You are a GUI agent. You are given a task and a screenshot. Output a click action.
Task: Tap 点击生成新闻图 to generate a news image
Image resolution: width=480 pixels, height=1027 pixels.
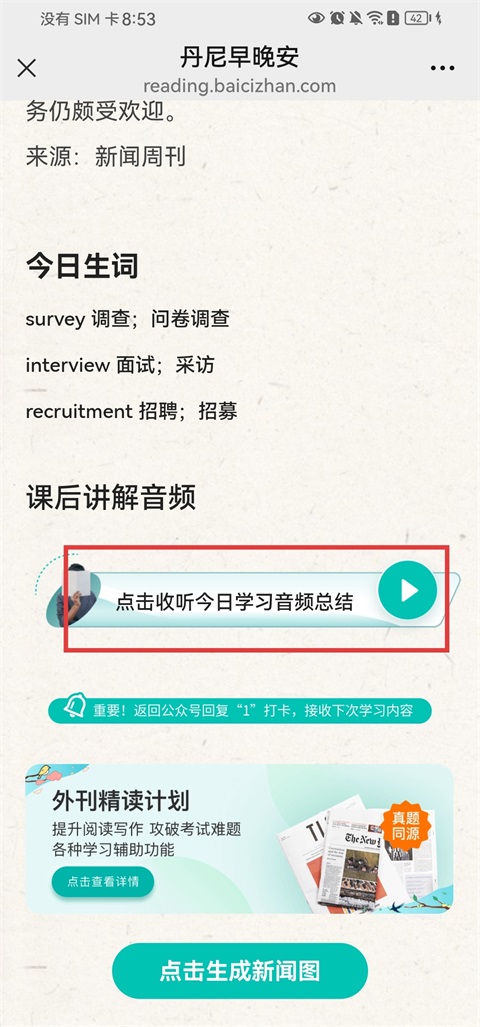click(x=240, y=971)
